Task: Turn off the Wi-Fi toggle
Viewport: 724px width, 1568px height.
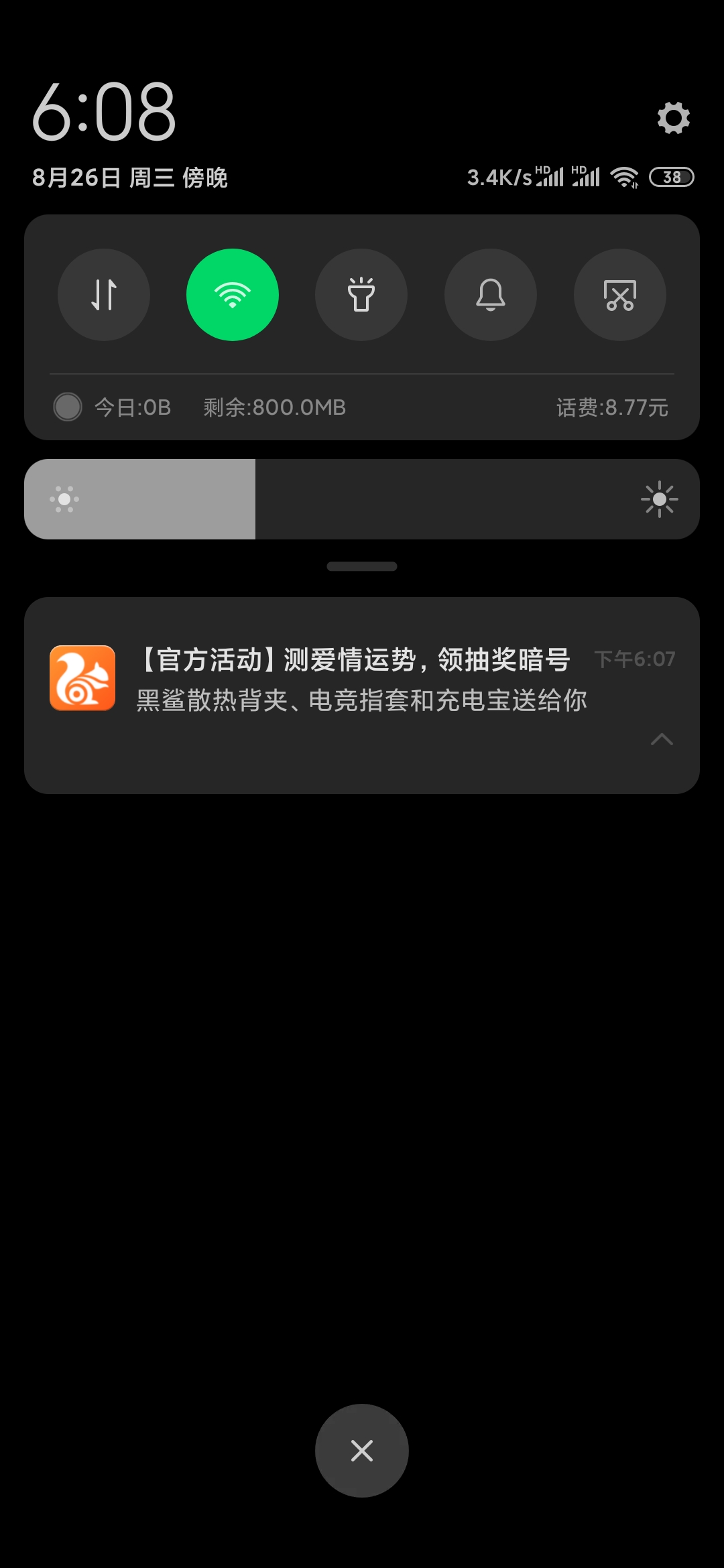Action: [233, 295]
